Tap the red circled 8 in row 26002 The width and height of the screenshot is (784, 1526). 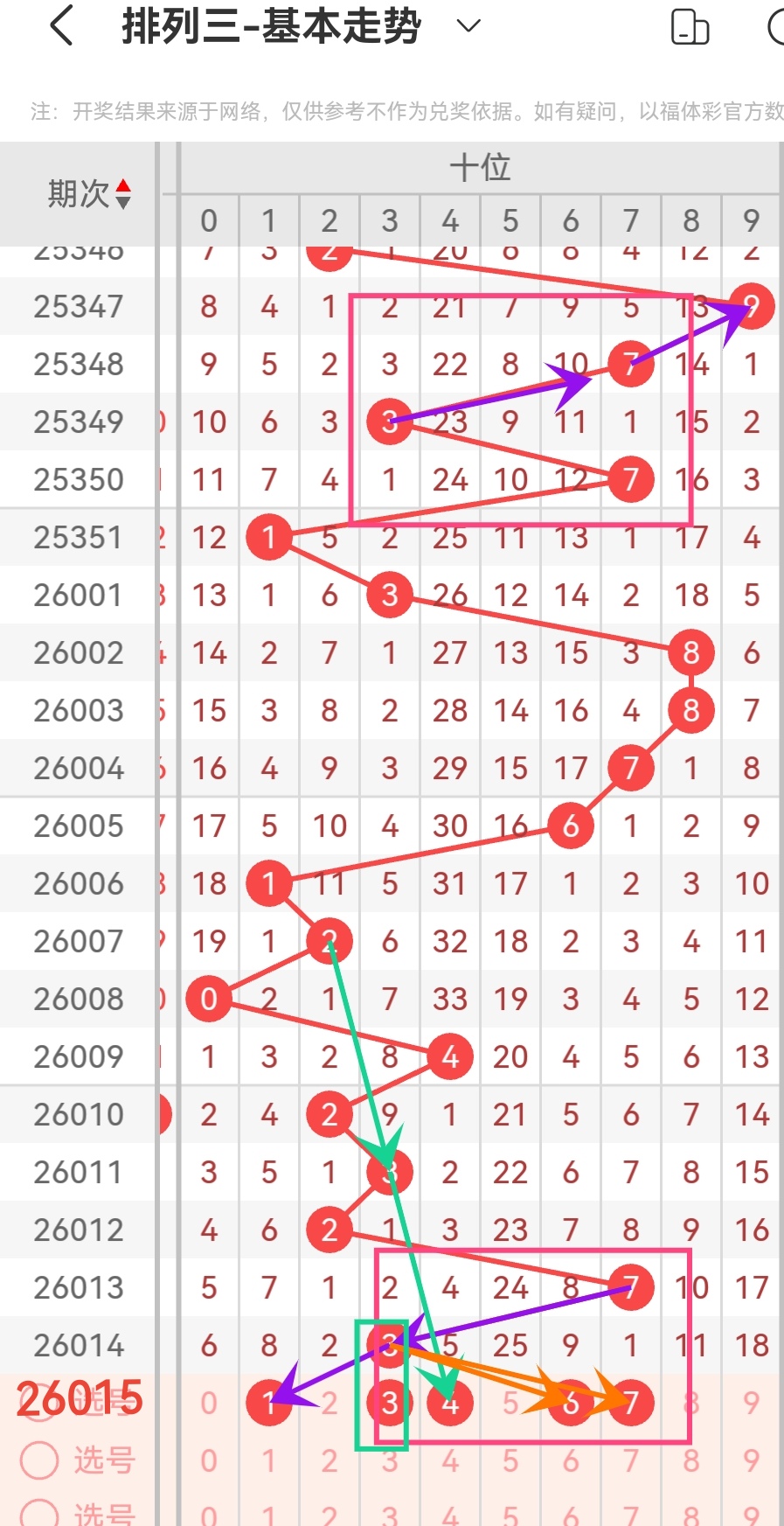coord(690,652)
